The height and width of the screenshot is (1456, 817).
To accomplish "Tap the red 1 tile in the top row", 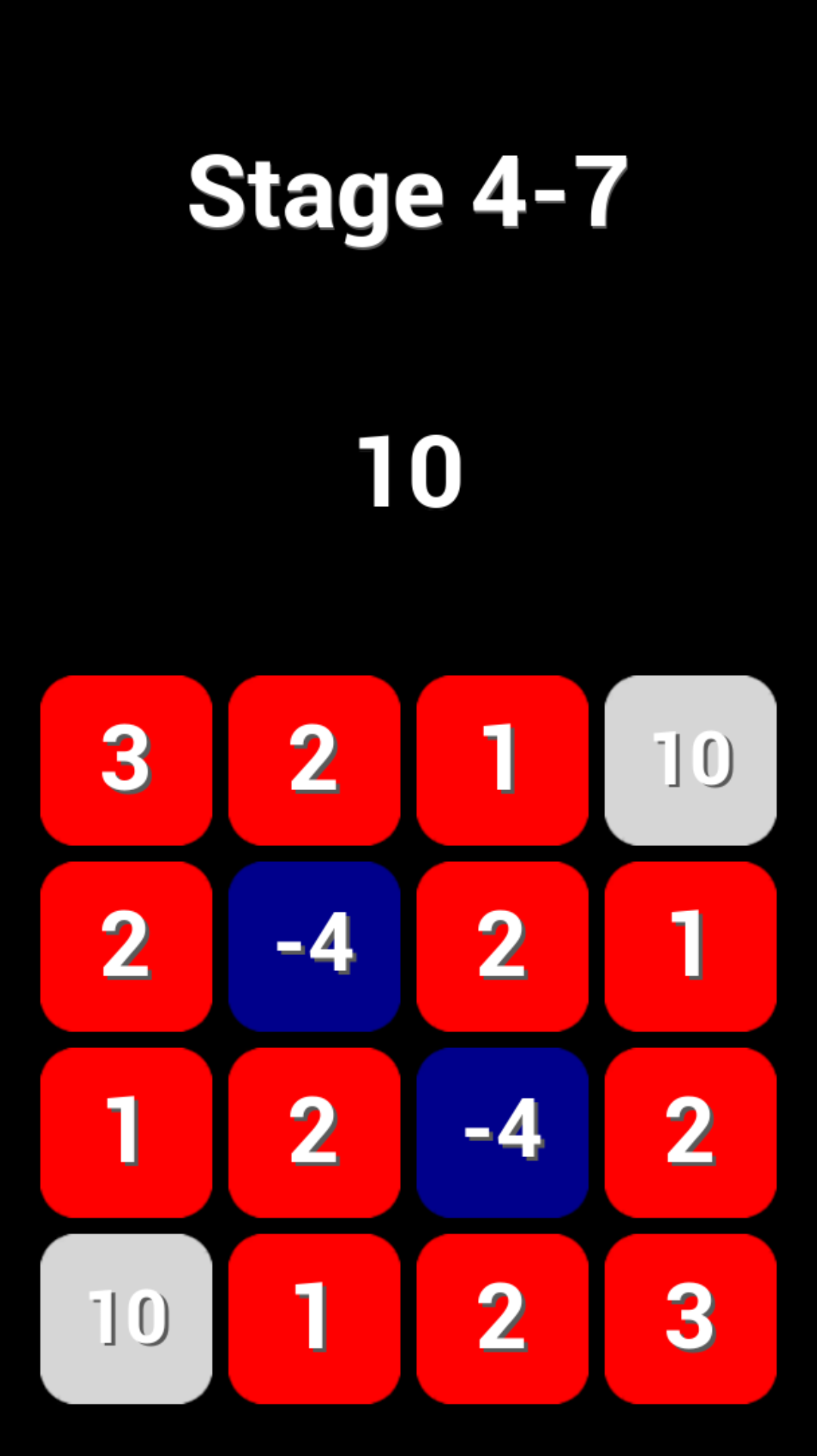I will coord(502,760).
